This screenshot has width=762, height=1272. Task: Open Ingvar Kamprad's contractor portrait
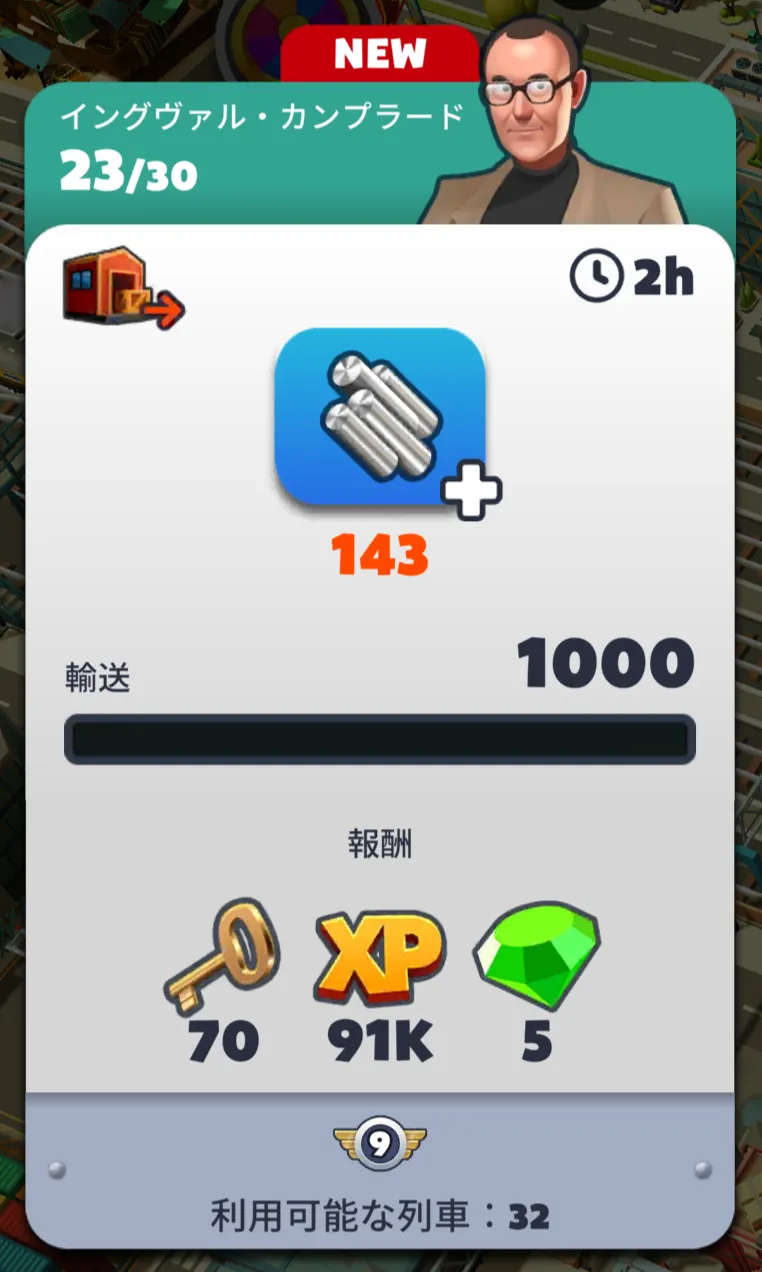556,123
